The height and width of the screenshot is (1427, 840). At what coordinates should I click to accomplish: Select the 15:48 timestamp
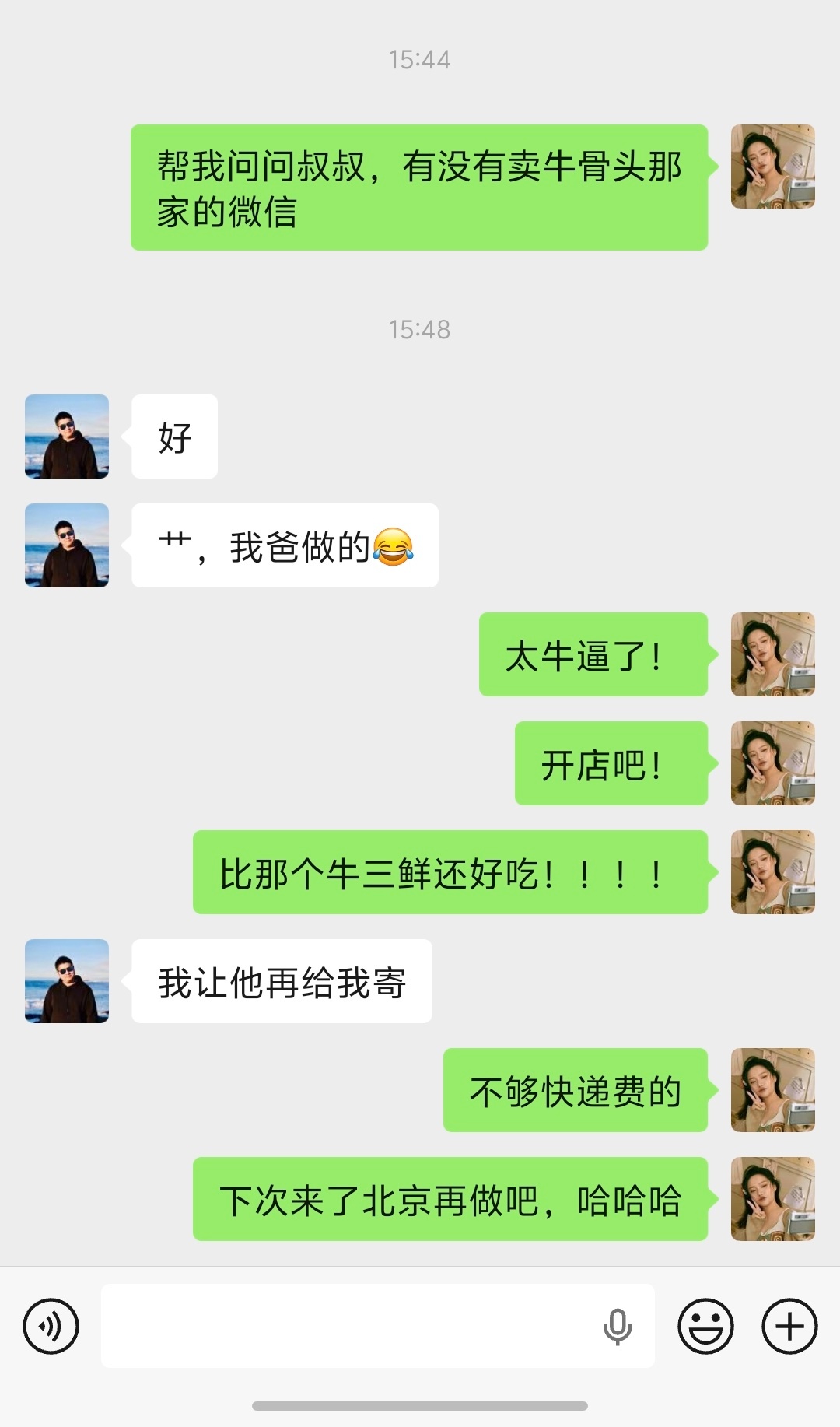pyautogui.click(x=420, y=329)
